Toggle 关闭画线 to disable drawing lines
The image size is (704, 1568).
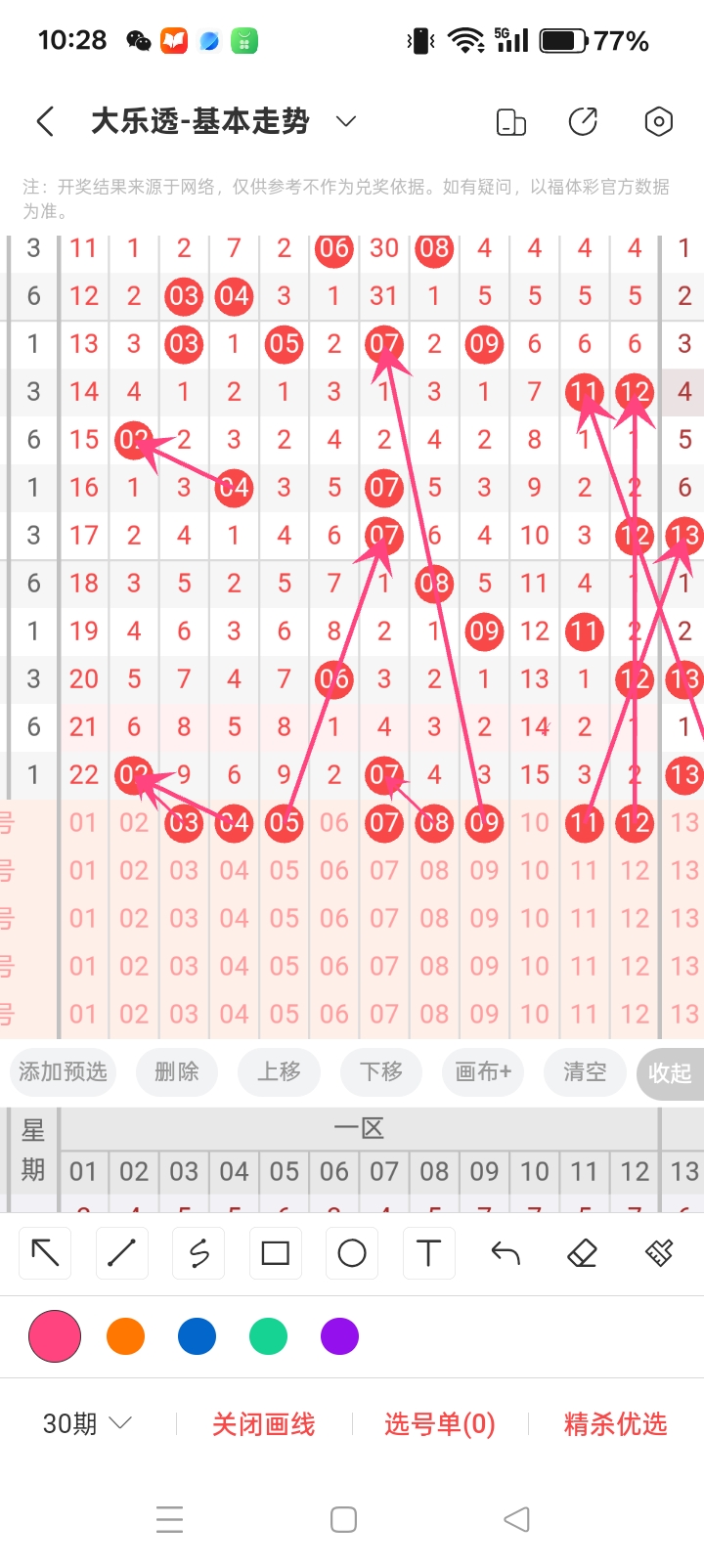[264, 1424]
